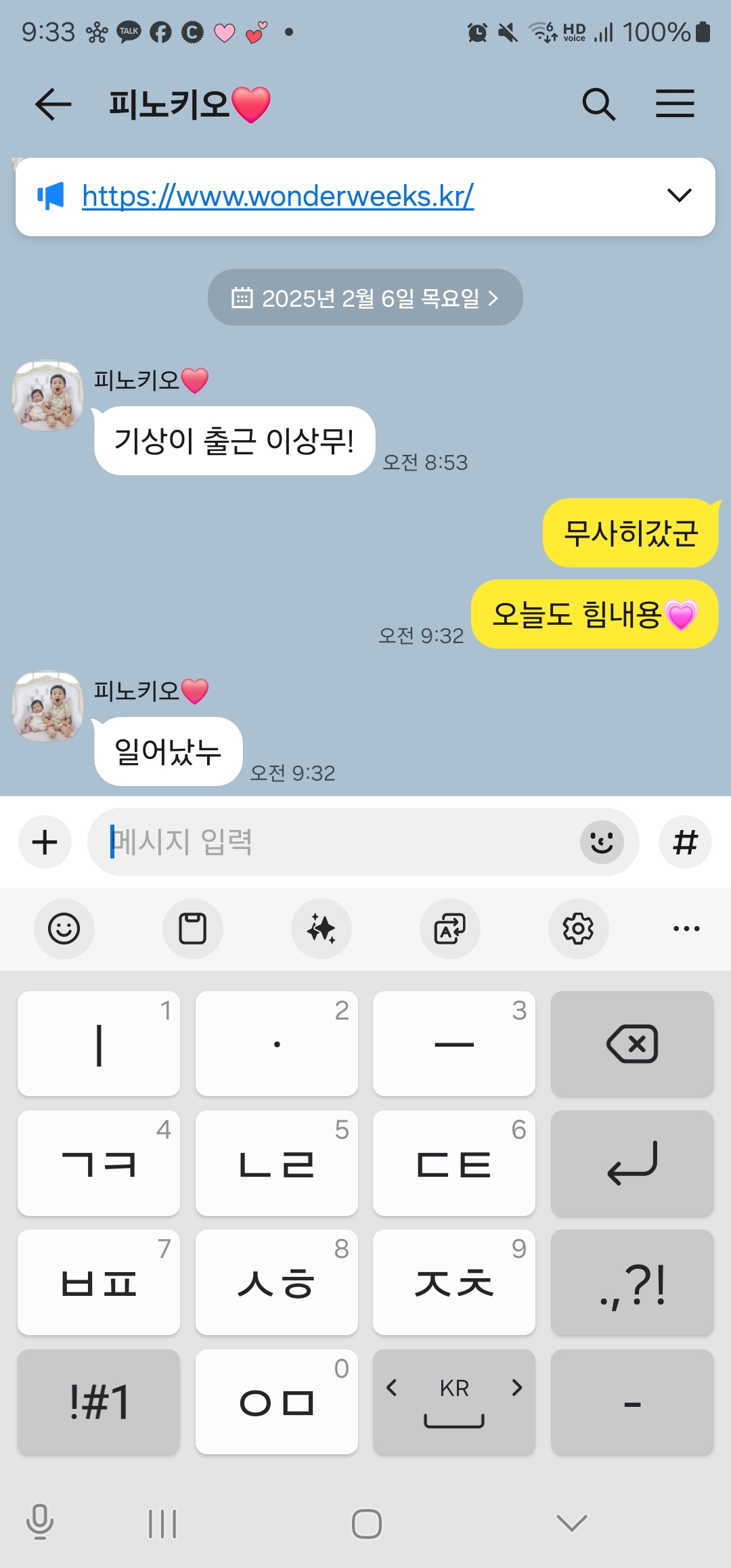Open keyboard settings gear
Screen dimensions: 731x1568
point(578,928)
